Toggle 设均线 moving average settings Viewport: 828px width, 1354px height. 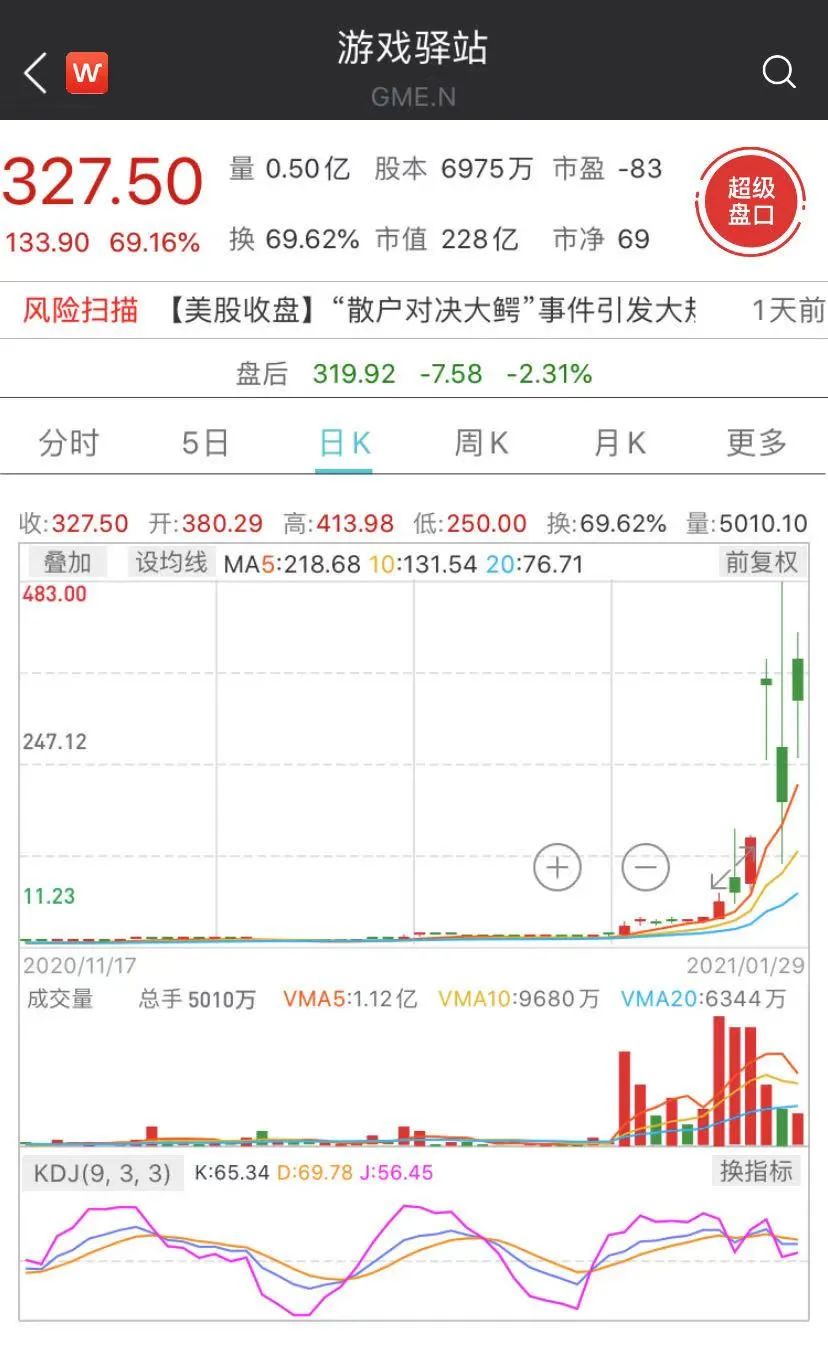coord(168,562)
